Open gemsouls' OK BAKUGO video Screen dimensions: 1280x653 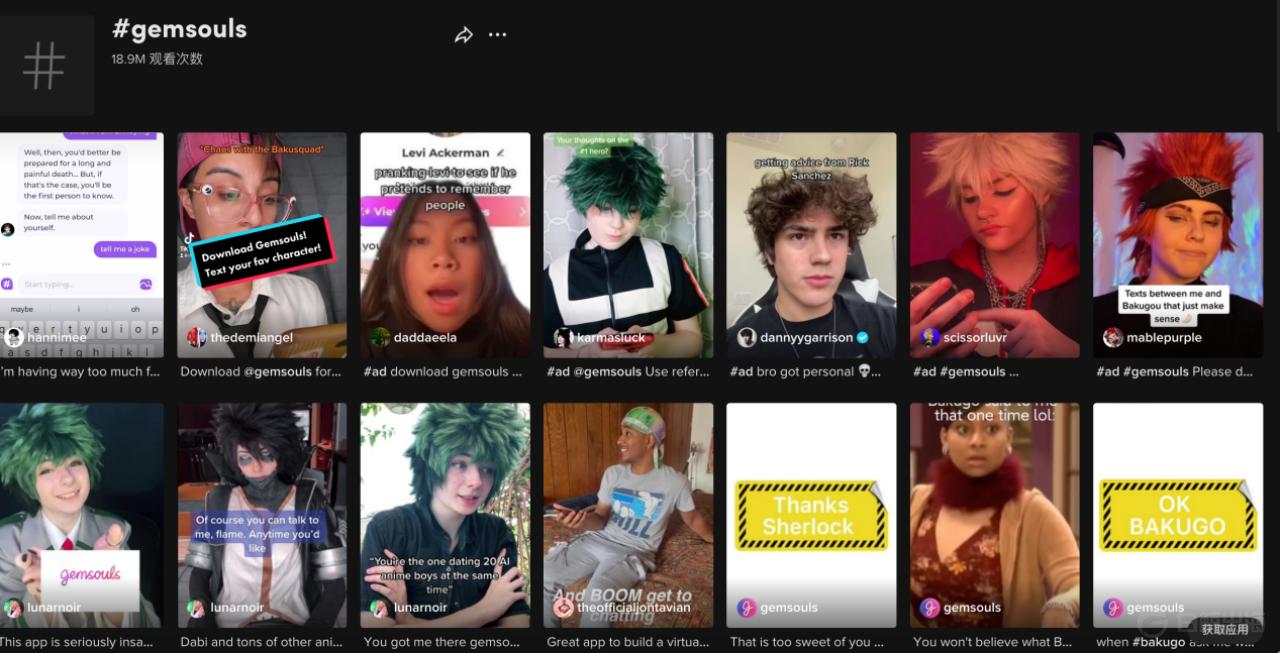1177,515
